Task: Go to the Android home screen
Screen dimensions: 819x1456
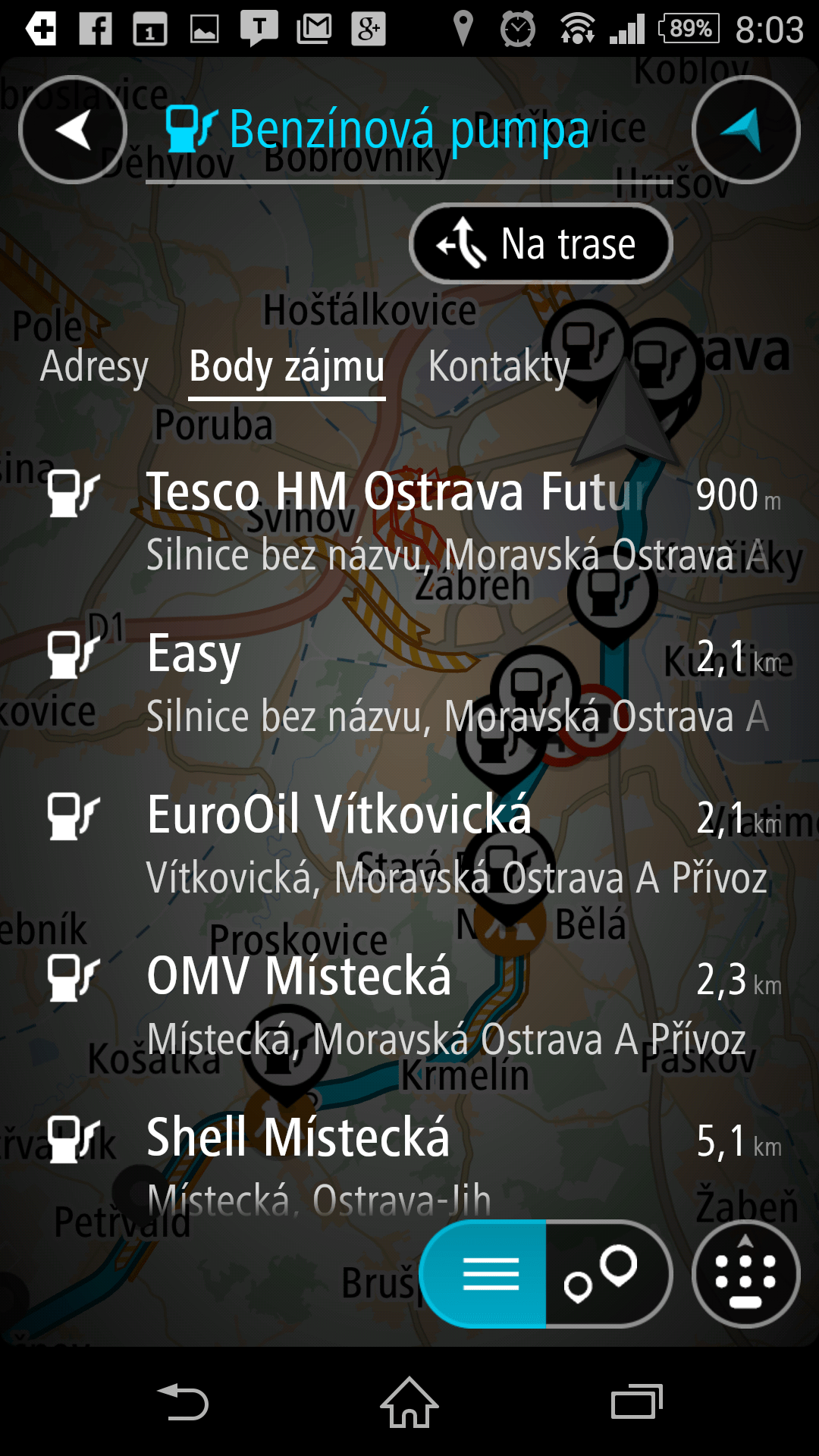Action: 409,1402
